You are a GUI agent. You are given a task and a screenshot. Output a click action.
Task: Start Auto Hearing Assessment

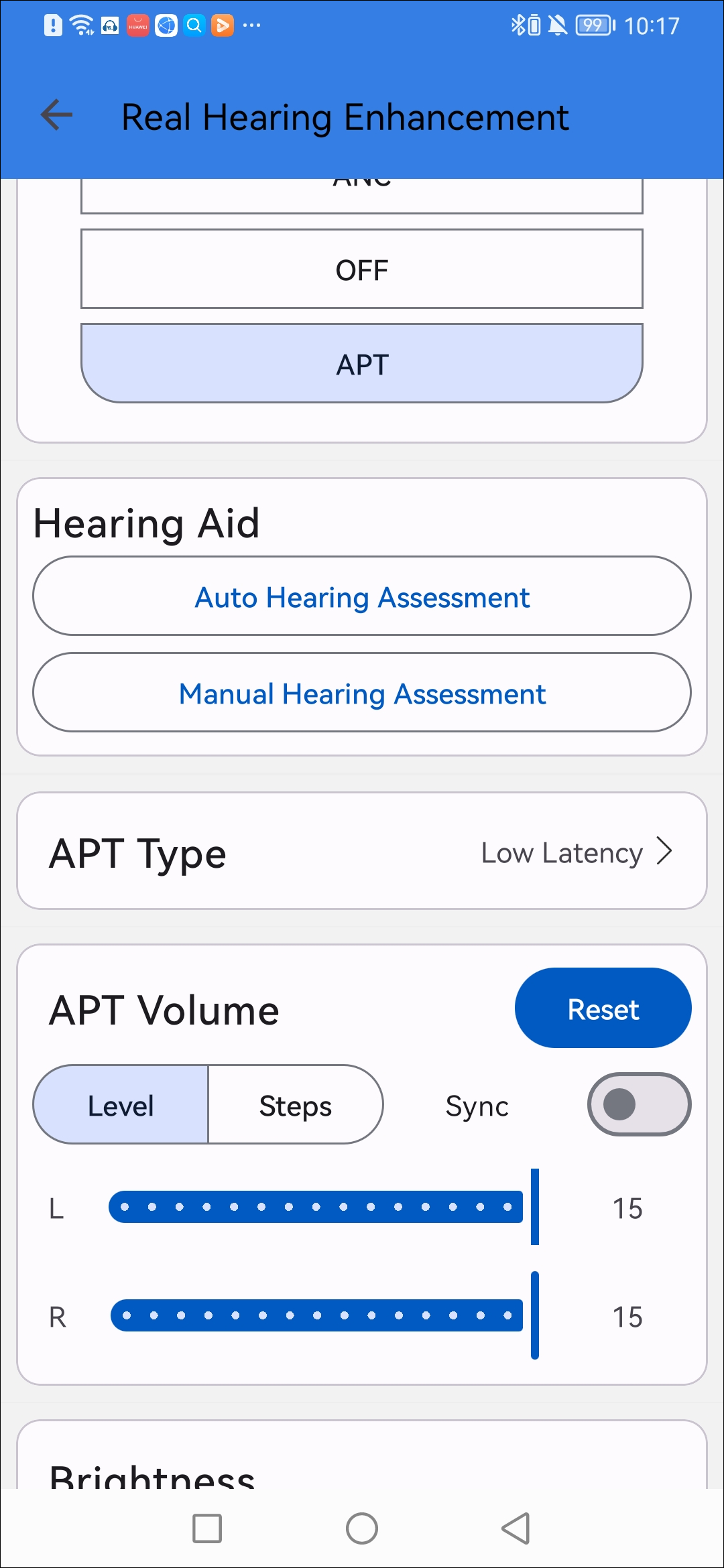[362, 596]
